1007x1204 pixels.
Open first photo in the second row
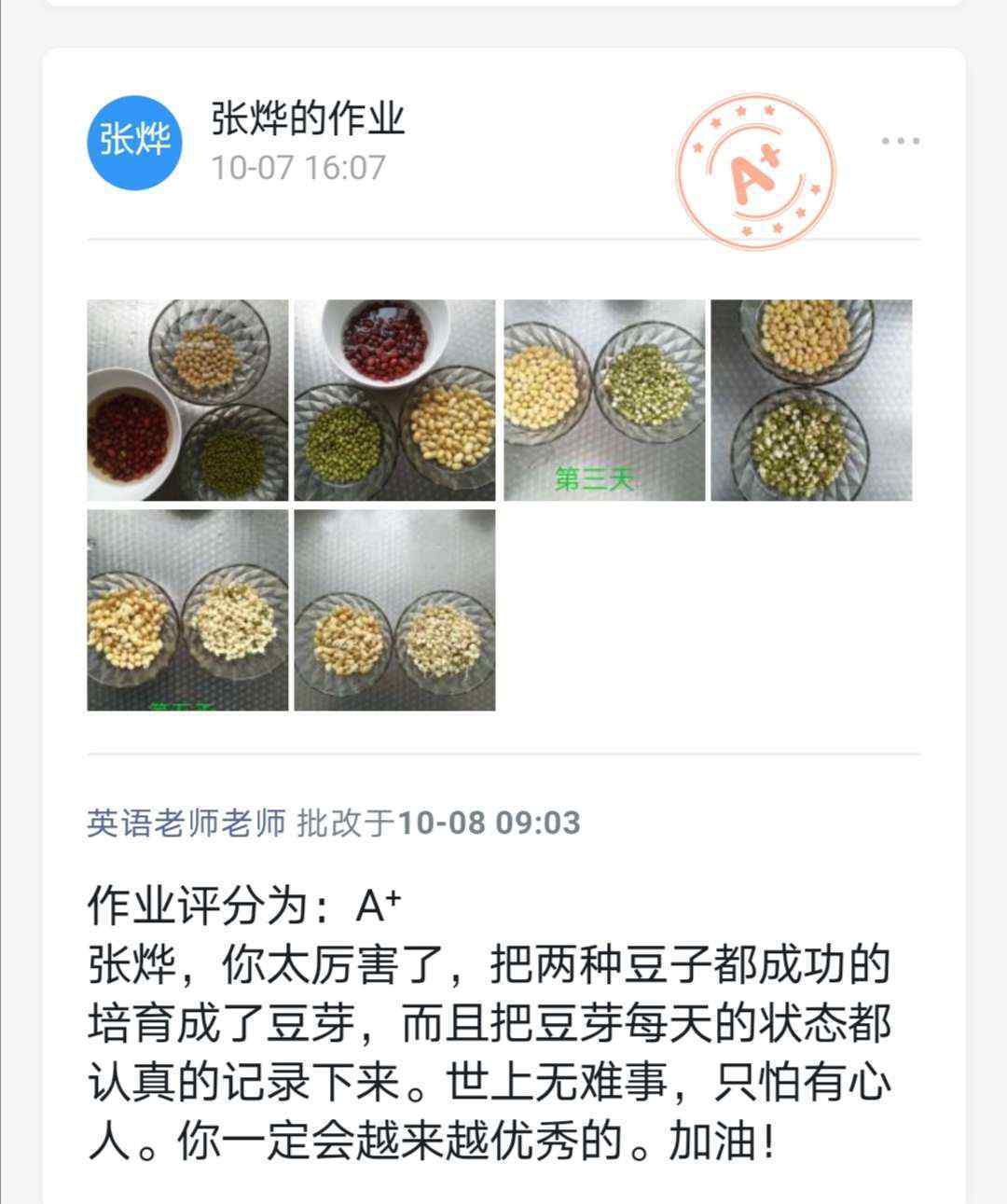187,610
